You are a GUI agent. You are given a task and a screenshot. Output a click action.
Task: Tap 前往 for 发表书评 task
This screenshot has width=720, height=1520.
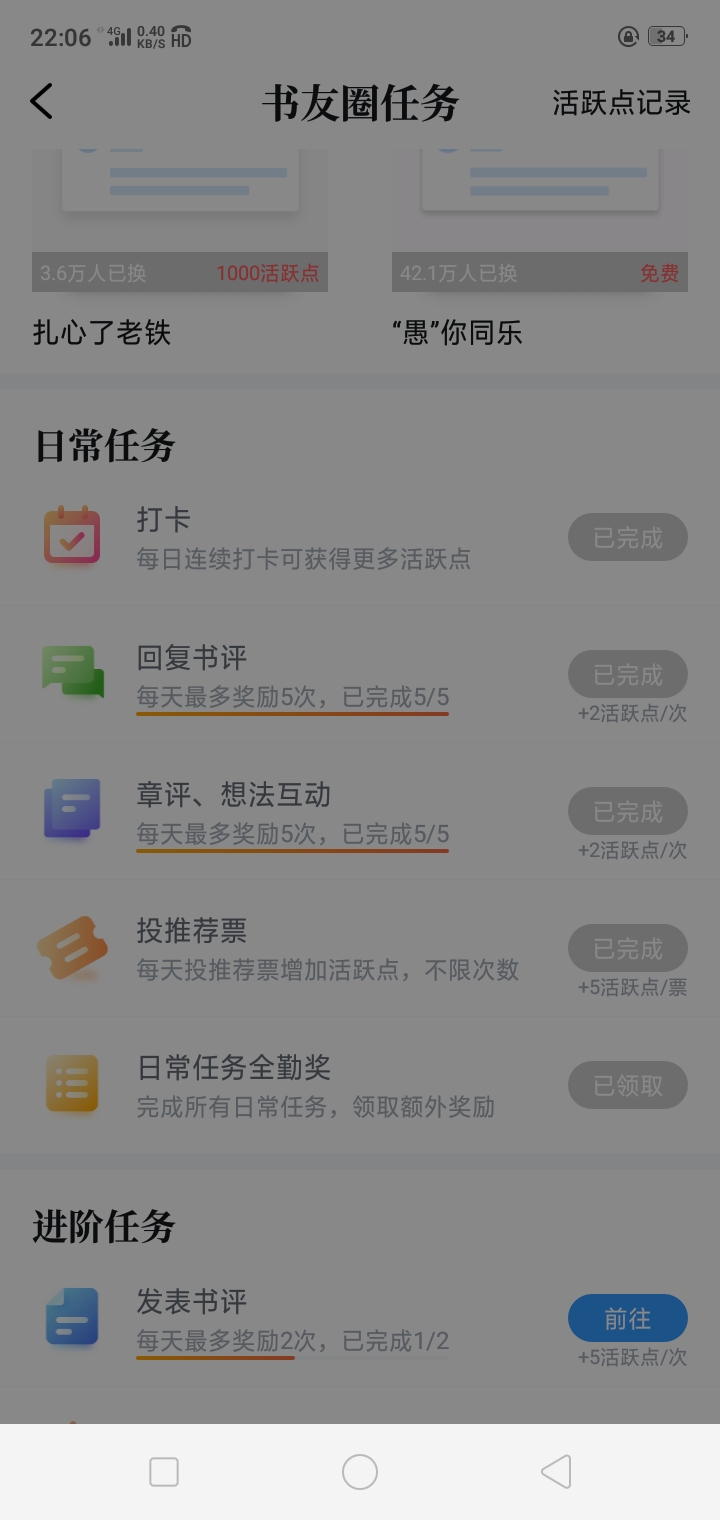coord(628,1319)
